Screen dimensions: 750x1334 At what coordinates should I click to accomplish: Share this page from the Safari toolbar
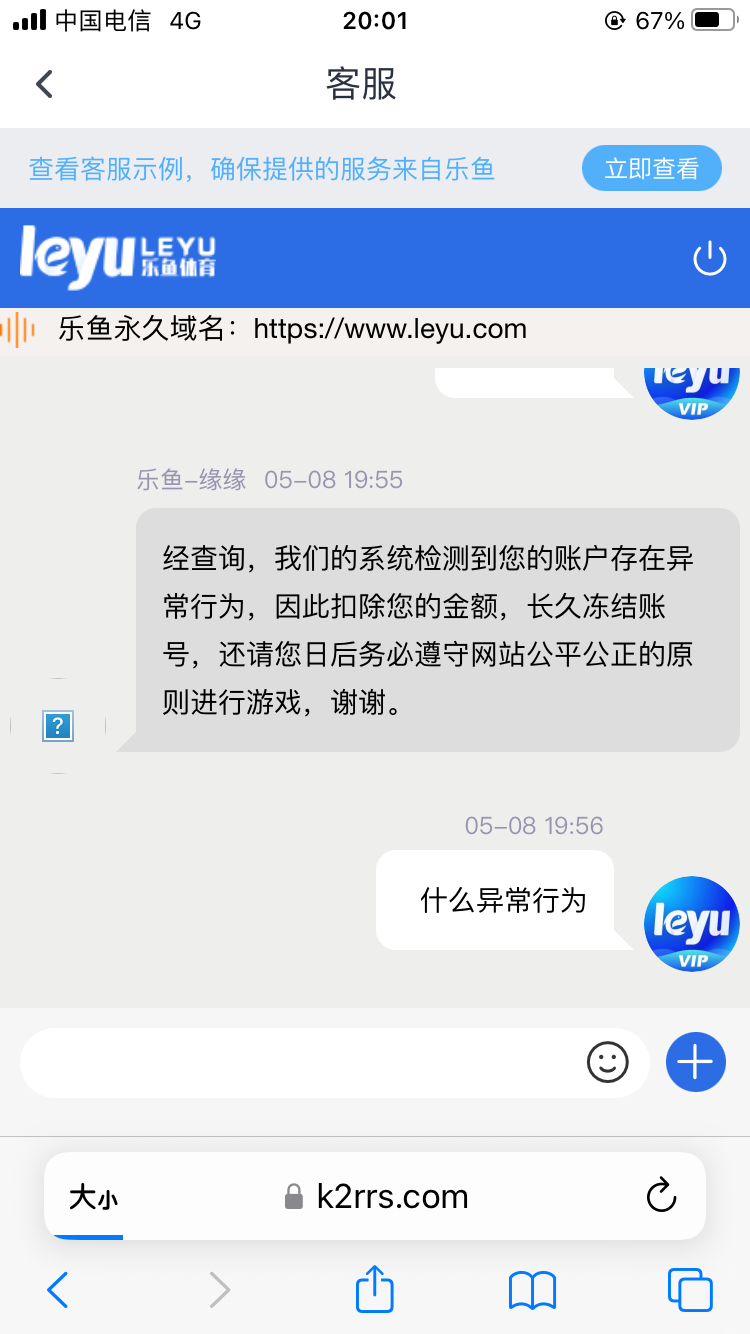click(375, 1289)
